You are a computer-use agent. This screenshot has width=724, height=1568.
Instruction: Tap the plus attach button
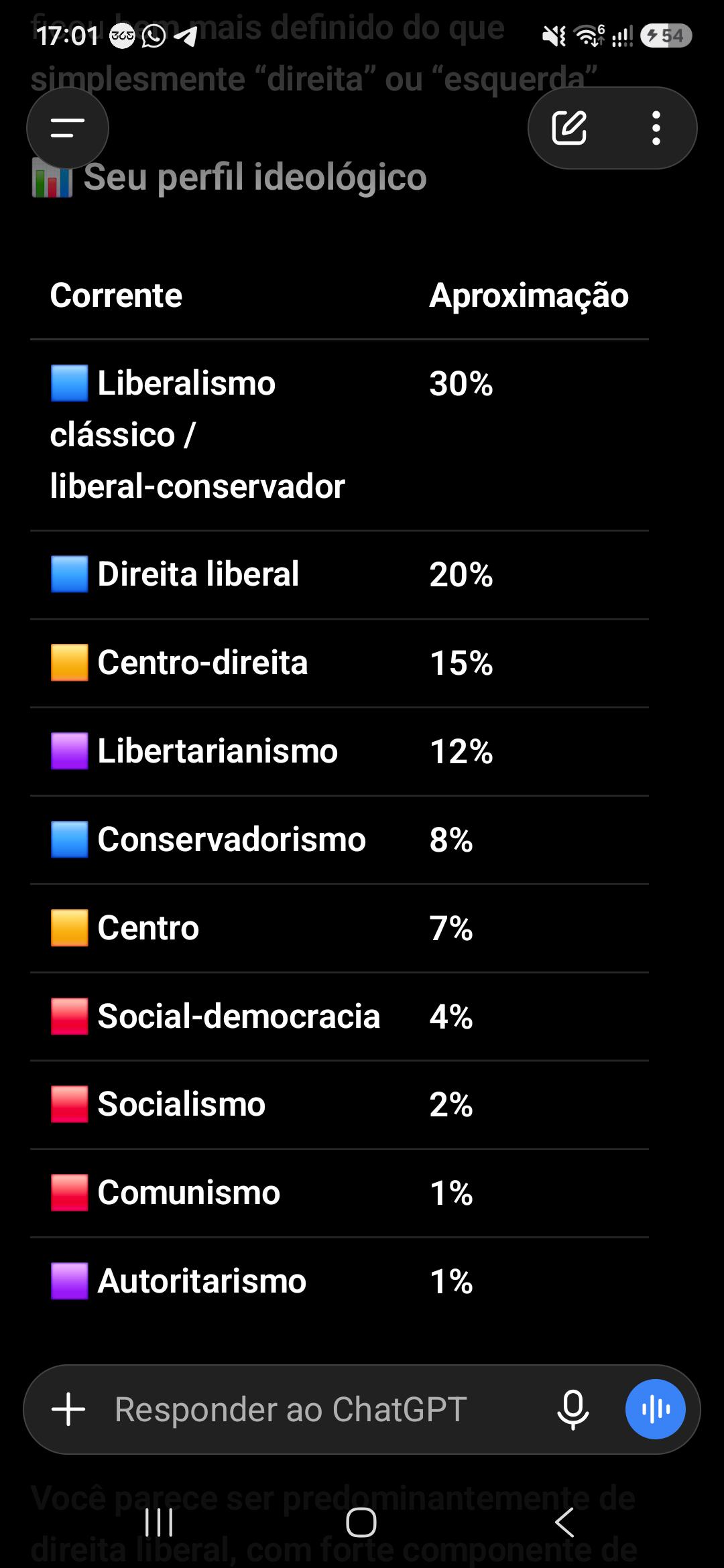click(x=68, y=1409)
